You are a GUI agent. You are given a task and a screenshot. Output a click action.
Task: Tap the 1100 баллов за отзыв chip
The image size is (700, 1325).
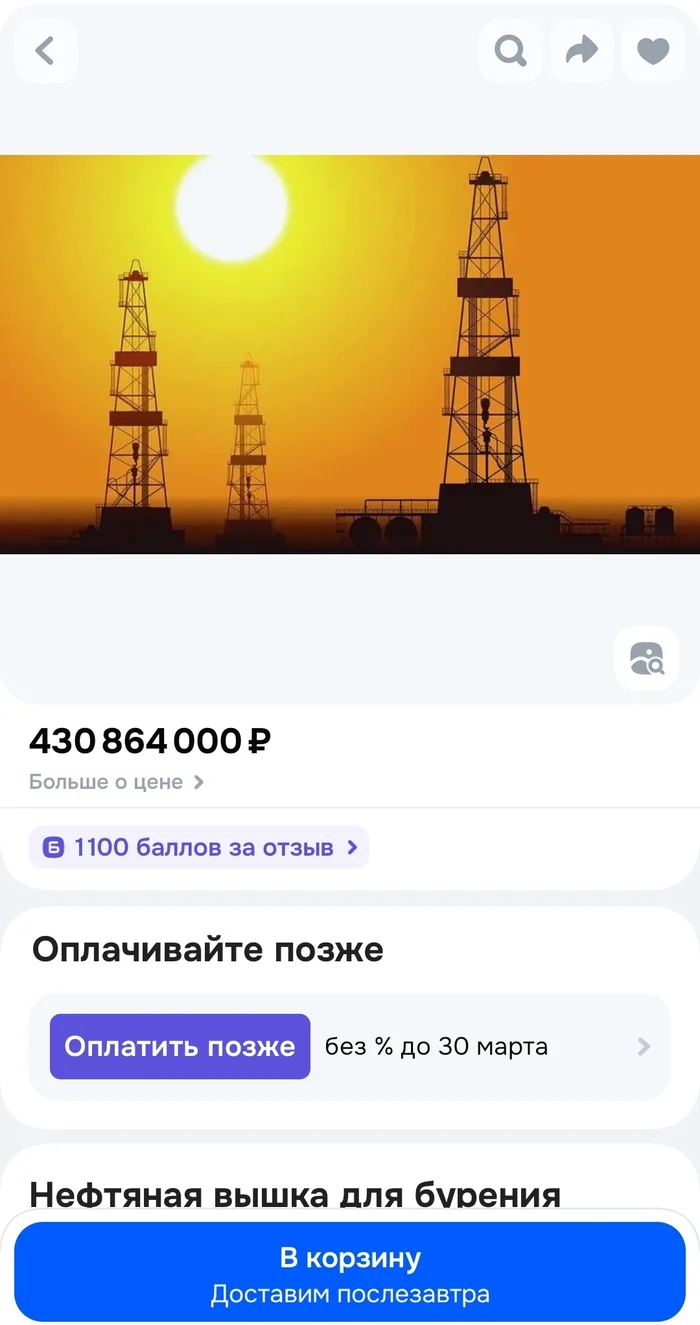pyautogui.click(x=199, y=847)
